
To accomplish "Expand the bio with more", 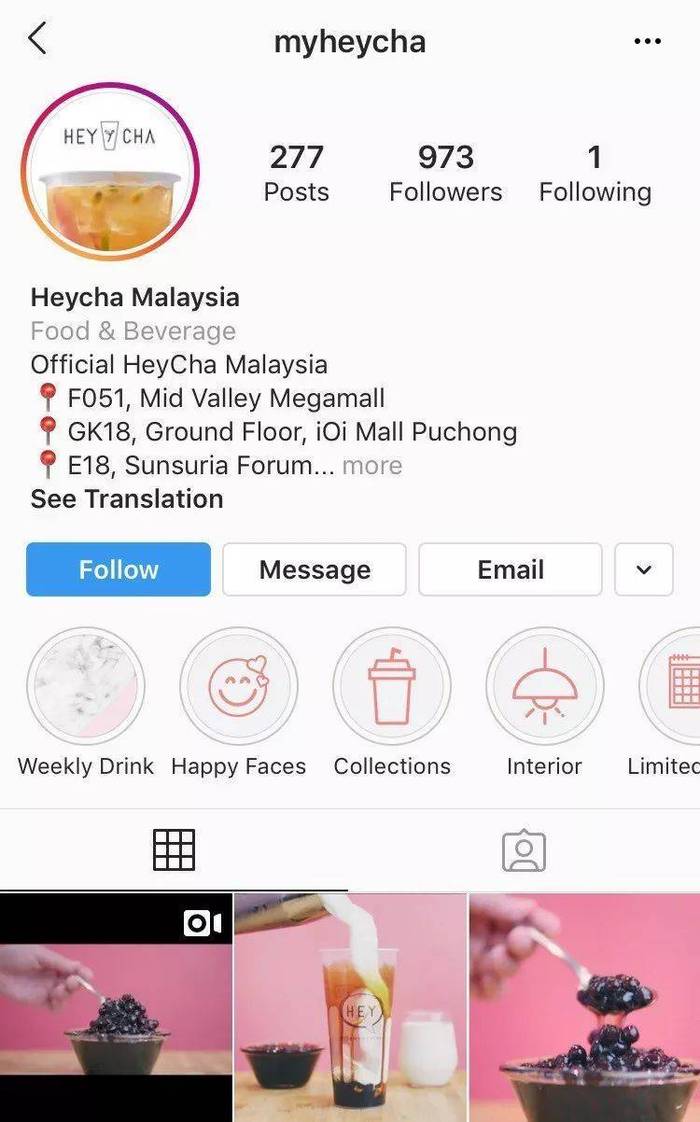I will 372,466.
